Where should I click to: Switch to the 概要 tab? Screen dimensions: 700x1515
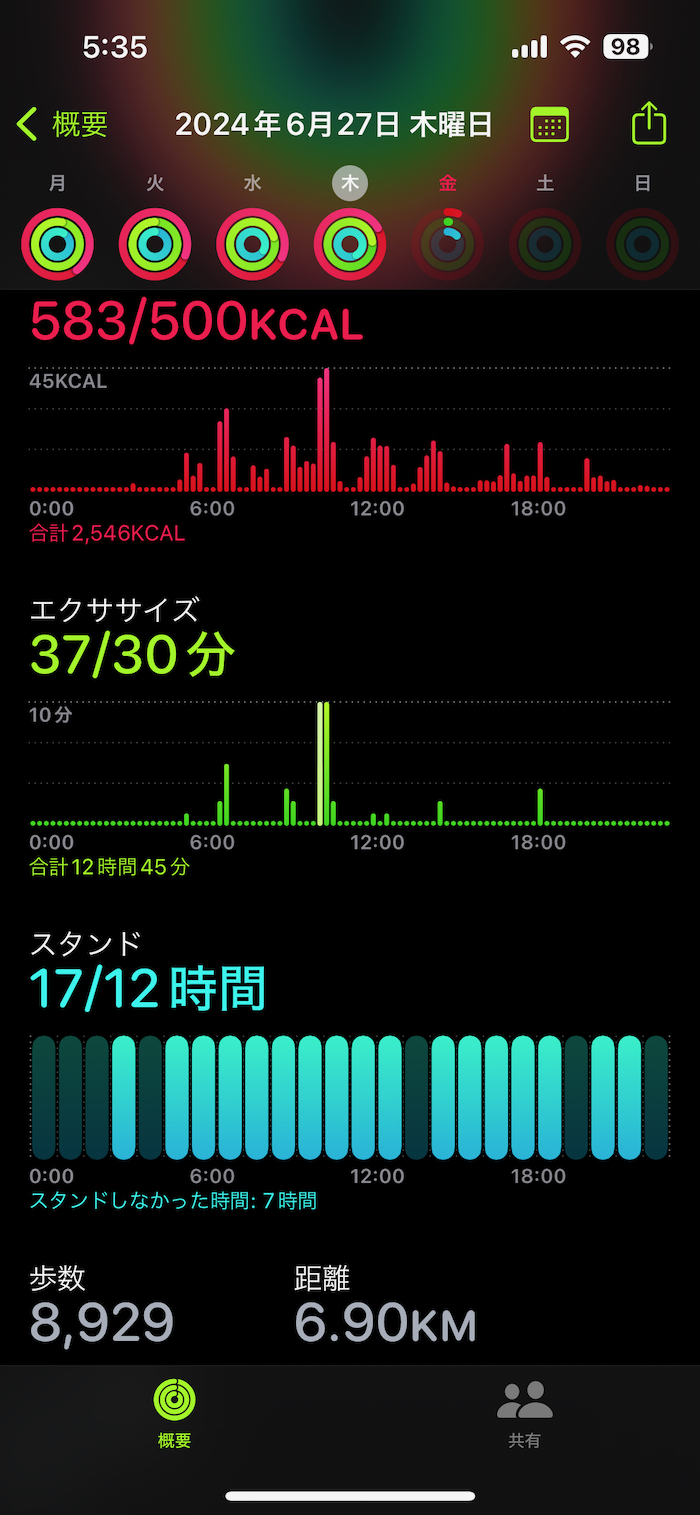click(175, 1412)
